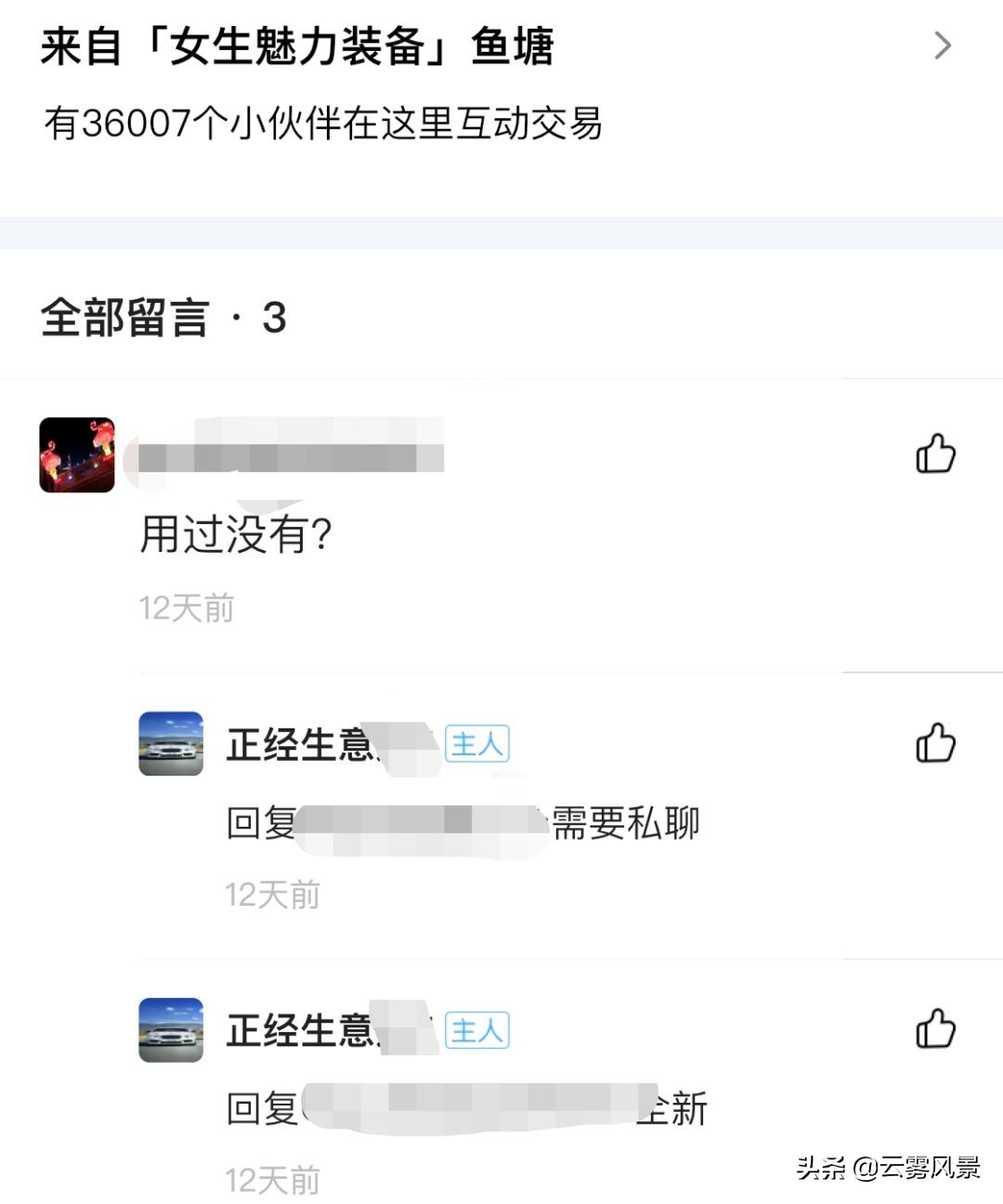Tap the 正经生意 username on the bottom reply
This screenshot has width=1003, height=1204.
click(297, 1029)
